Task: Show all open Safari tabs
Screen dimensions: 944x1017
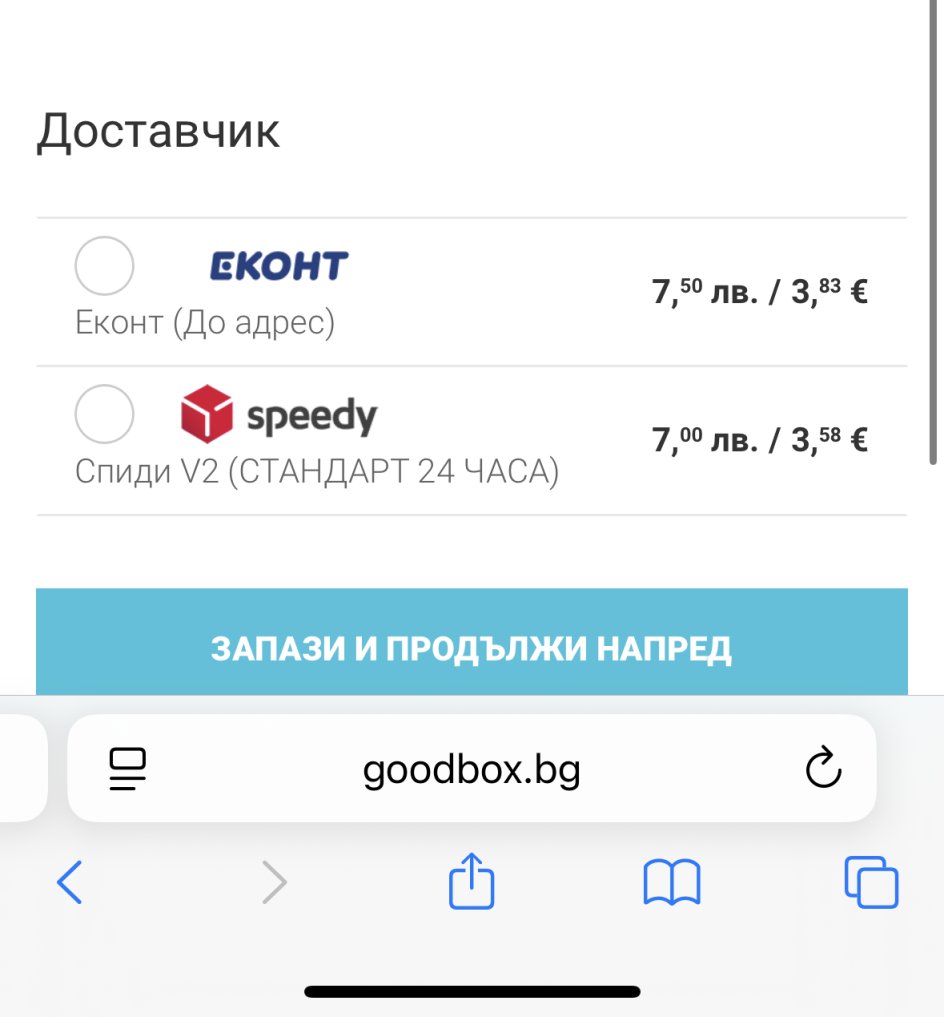Action: coord(871,883)
